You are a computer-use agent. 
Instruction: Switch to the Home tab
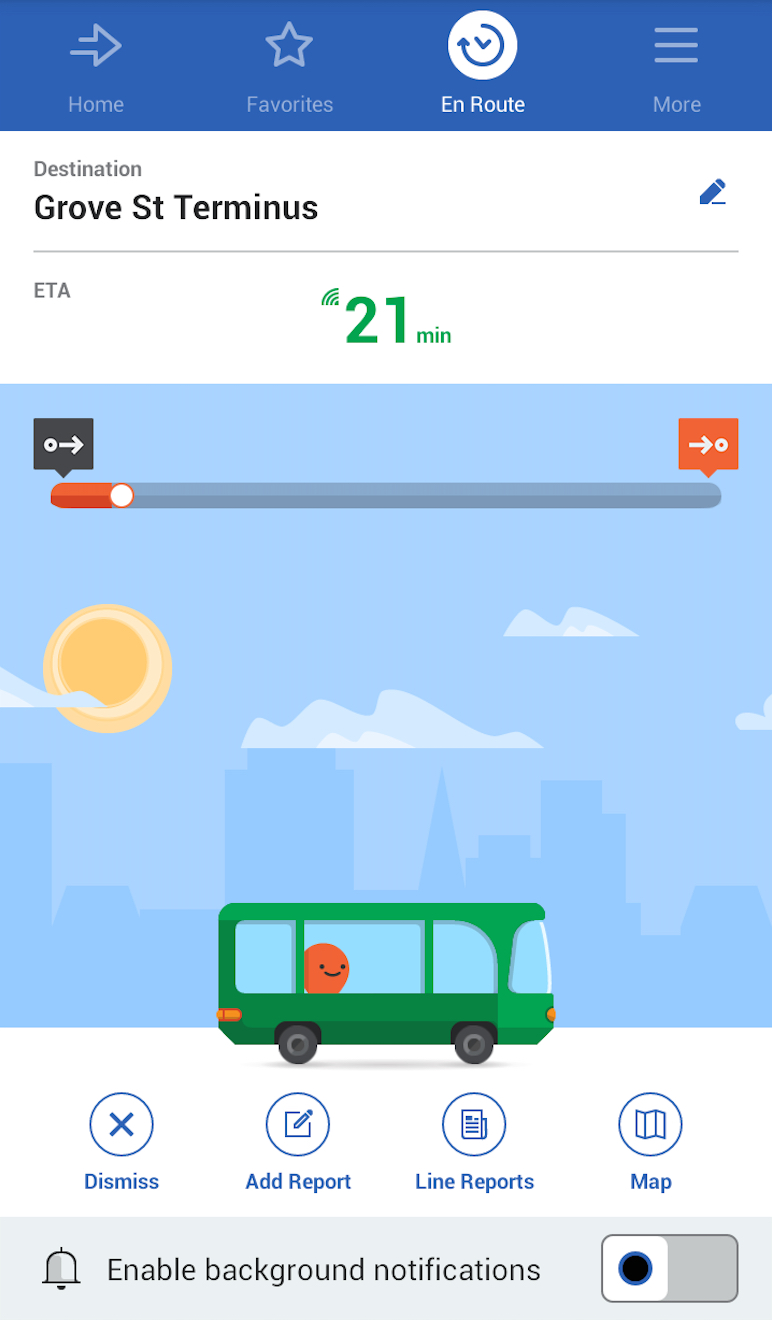[96, 66]
